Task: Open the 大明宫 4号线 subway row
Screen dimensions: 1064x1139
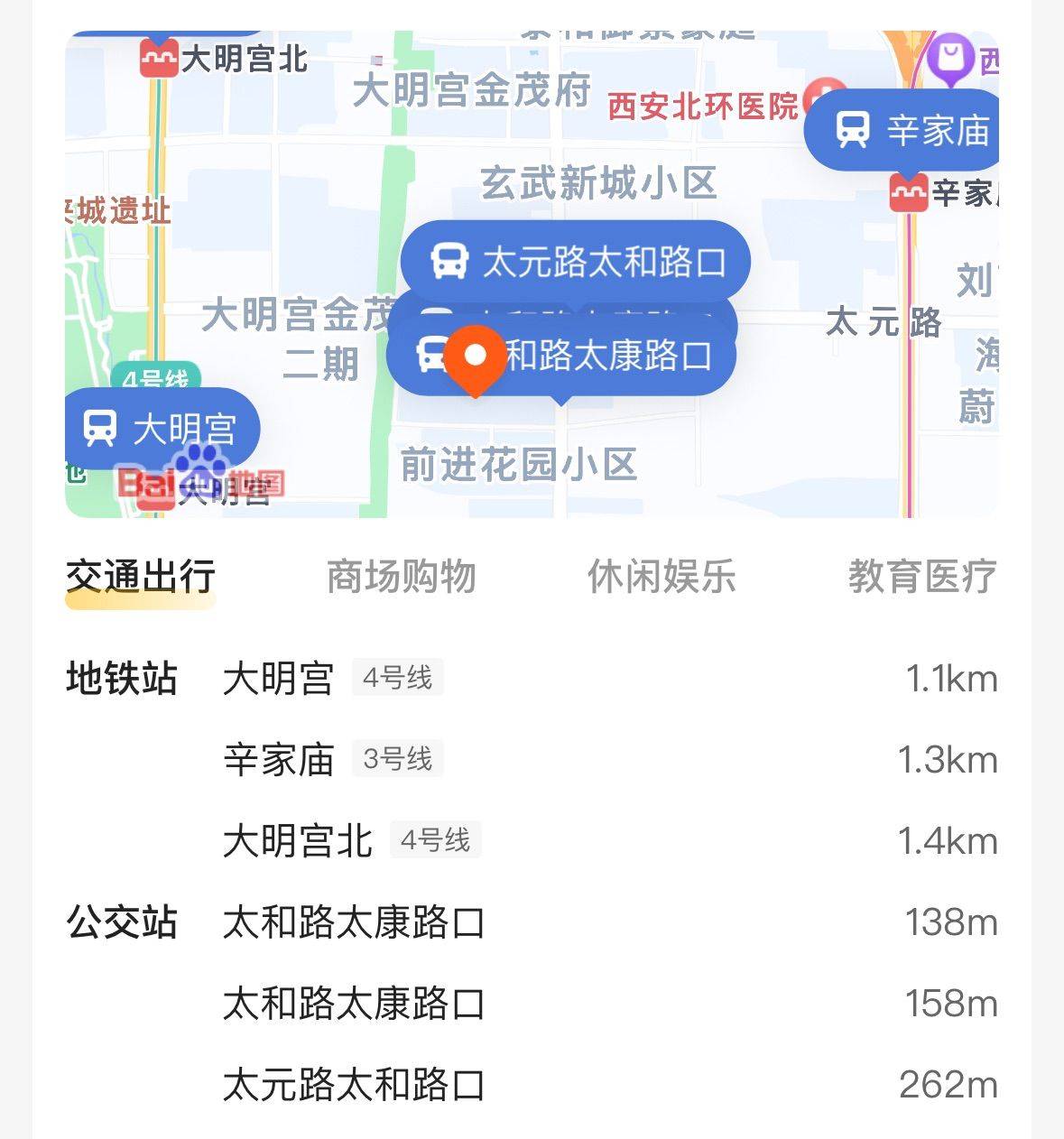Action: (531, 679)
